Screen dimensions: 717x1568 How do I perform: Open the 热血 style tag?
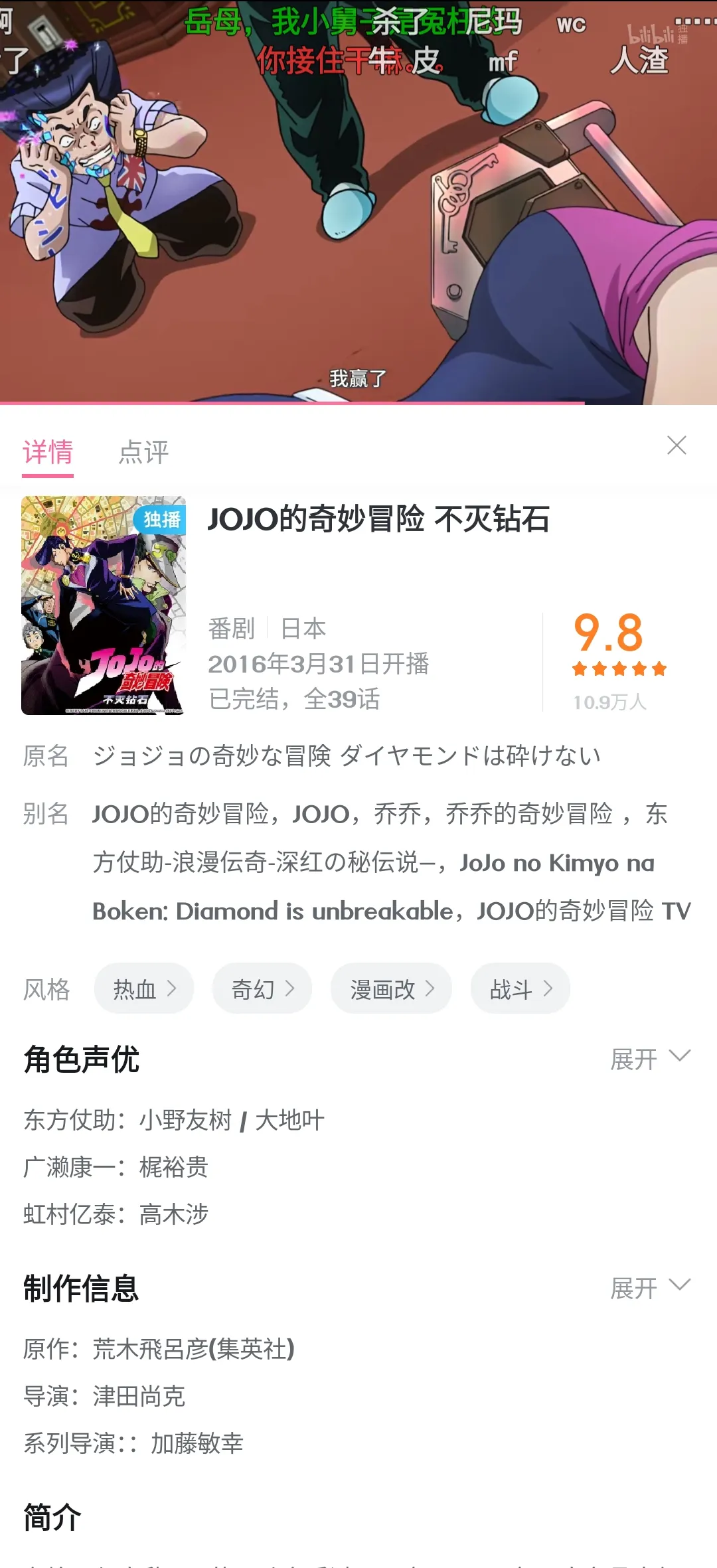click(x=144, y=989)
